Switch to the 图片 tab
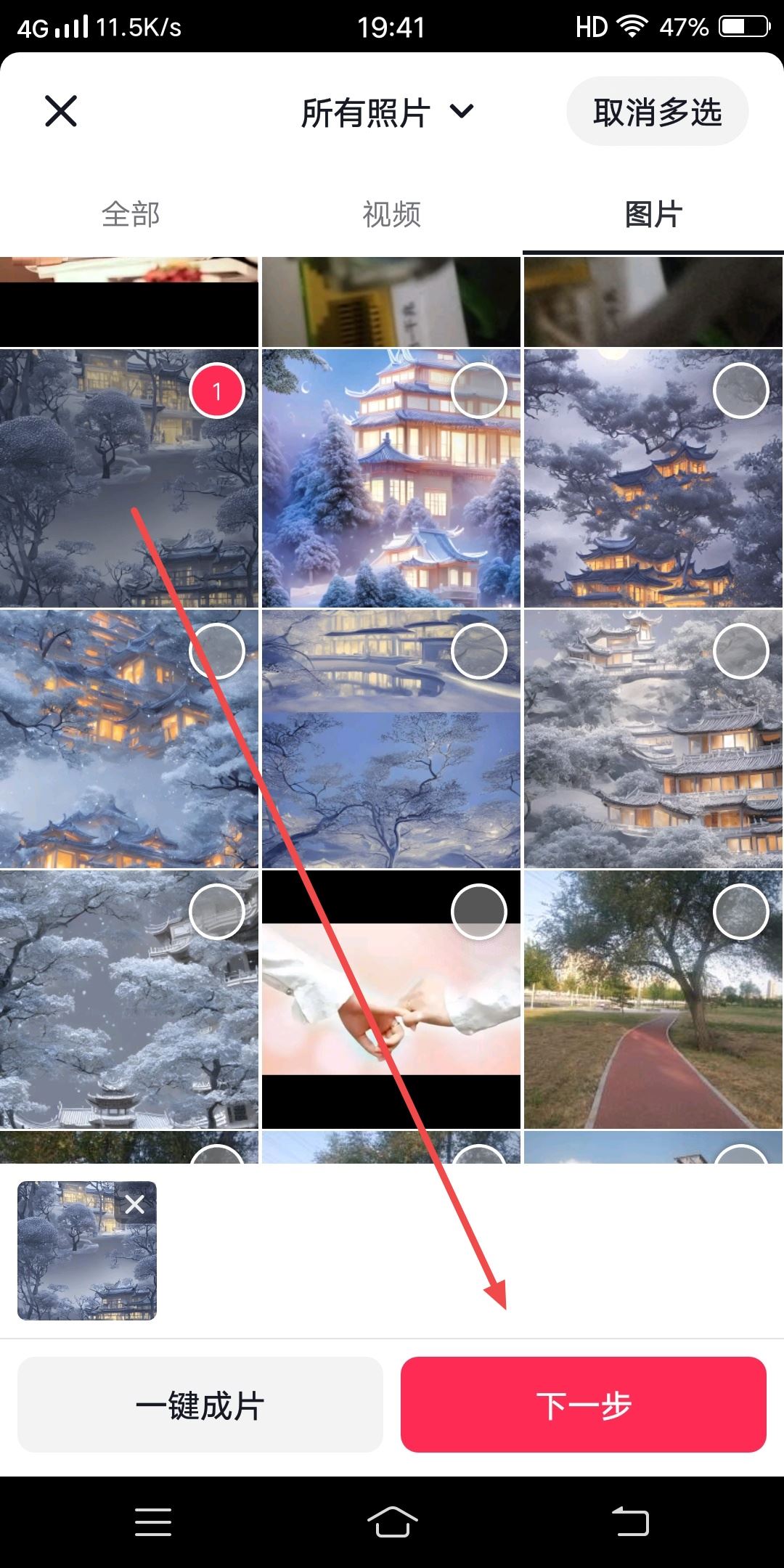 [x=653, y=214]
